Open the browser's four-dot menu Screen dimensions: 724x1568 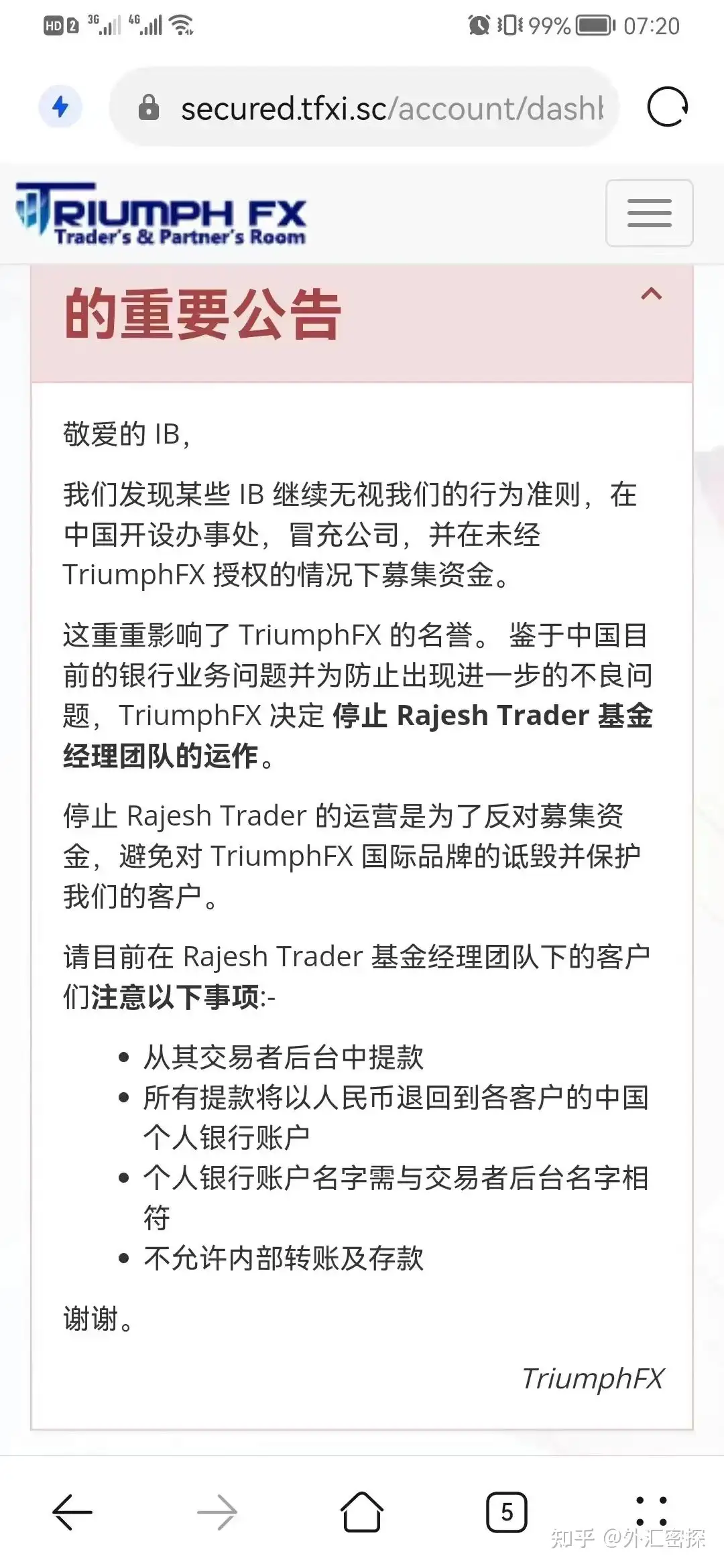coord(650,1512)
